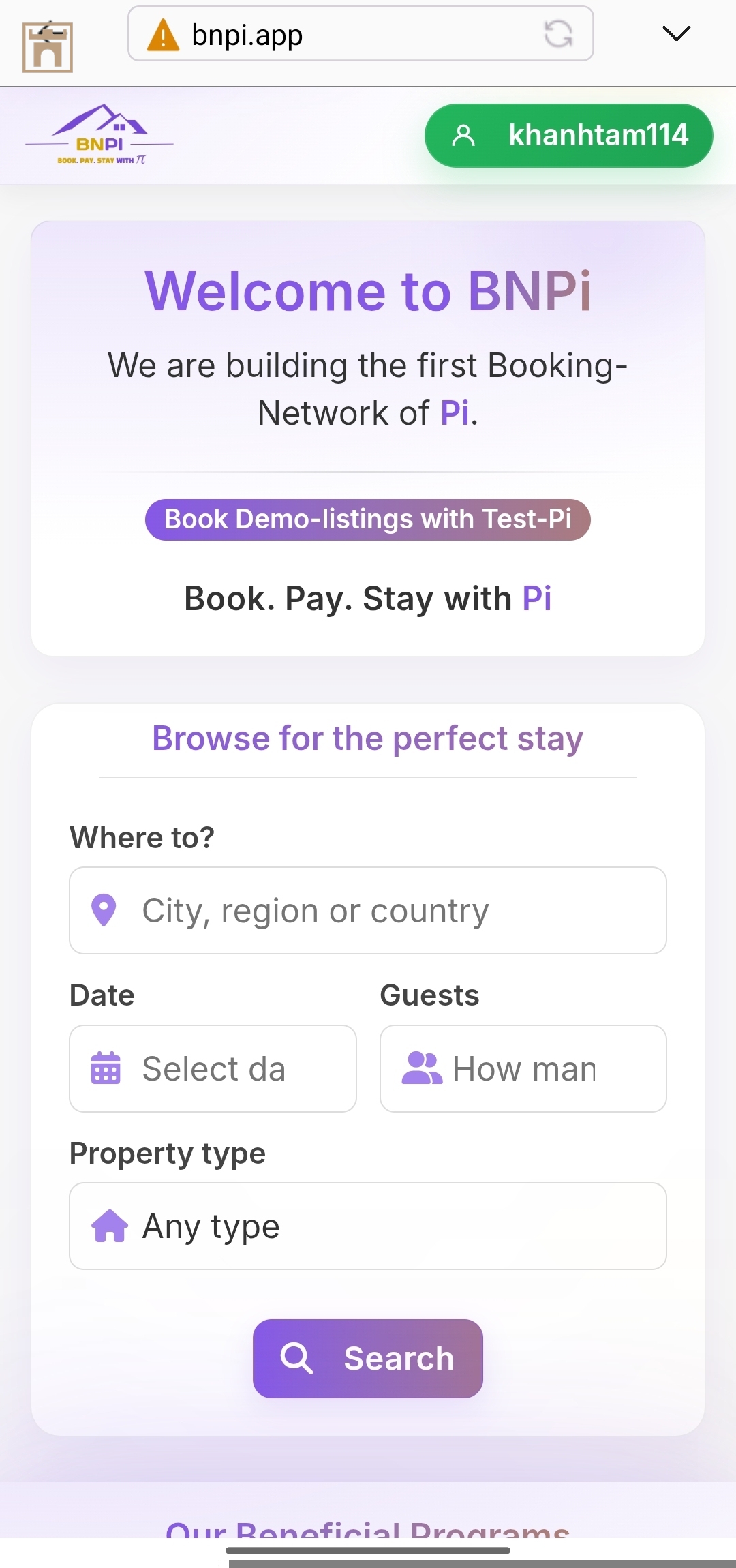
Task: Select the Guests count field
Action: tap(523, 1069)
